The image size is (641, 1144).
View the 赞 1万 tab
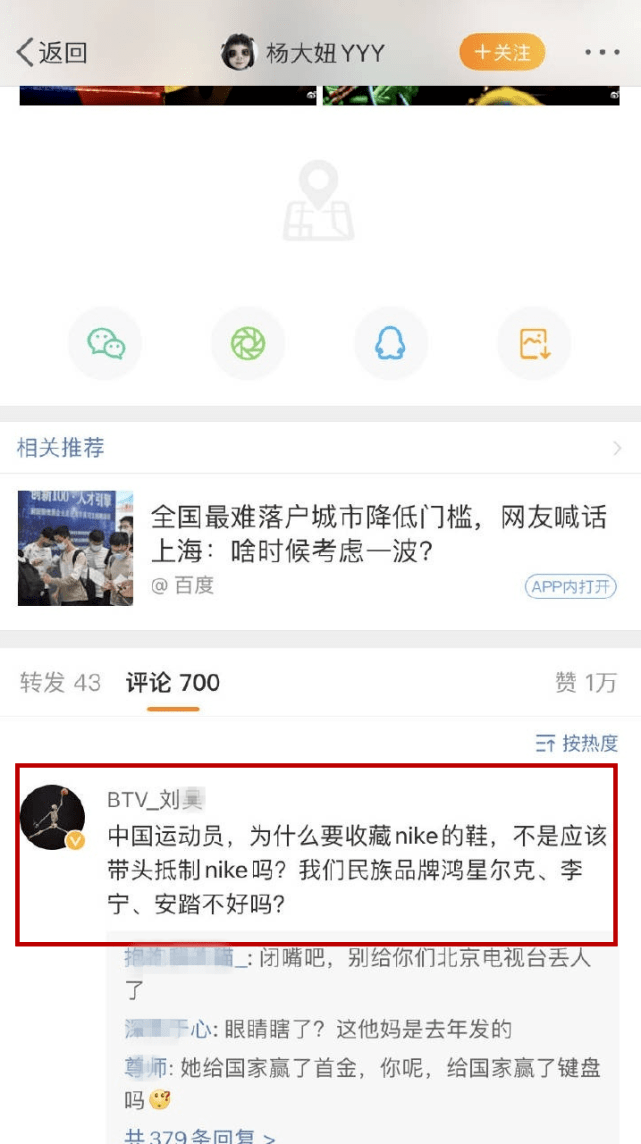586,683
